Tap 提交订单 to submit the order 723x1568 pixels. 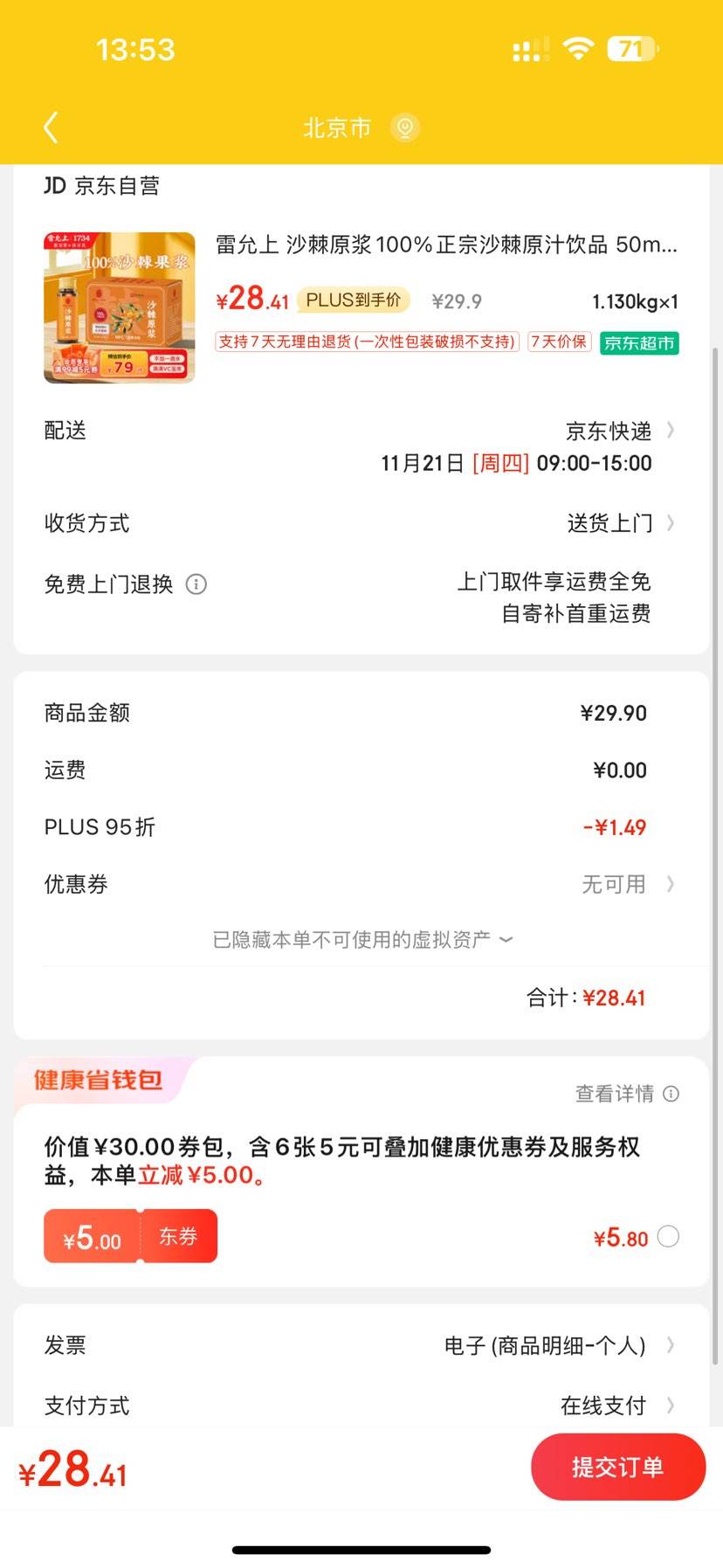tap(617, 1467)
